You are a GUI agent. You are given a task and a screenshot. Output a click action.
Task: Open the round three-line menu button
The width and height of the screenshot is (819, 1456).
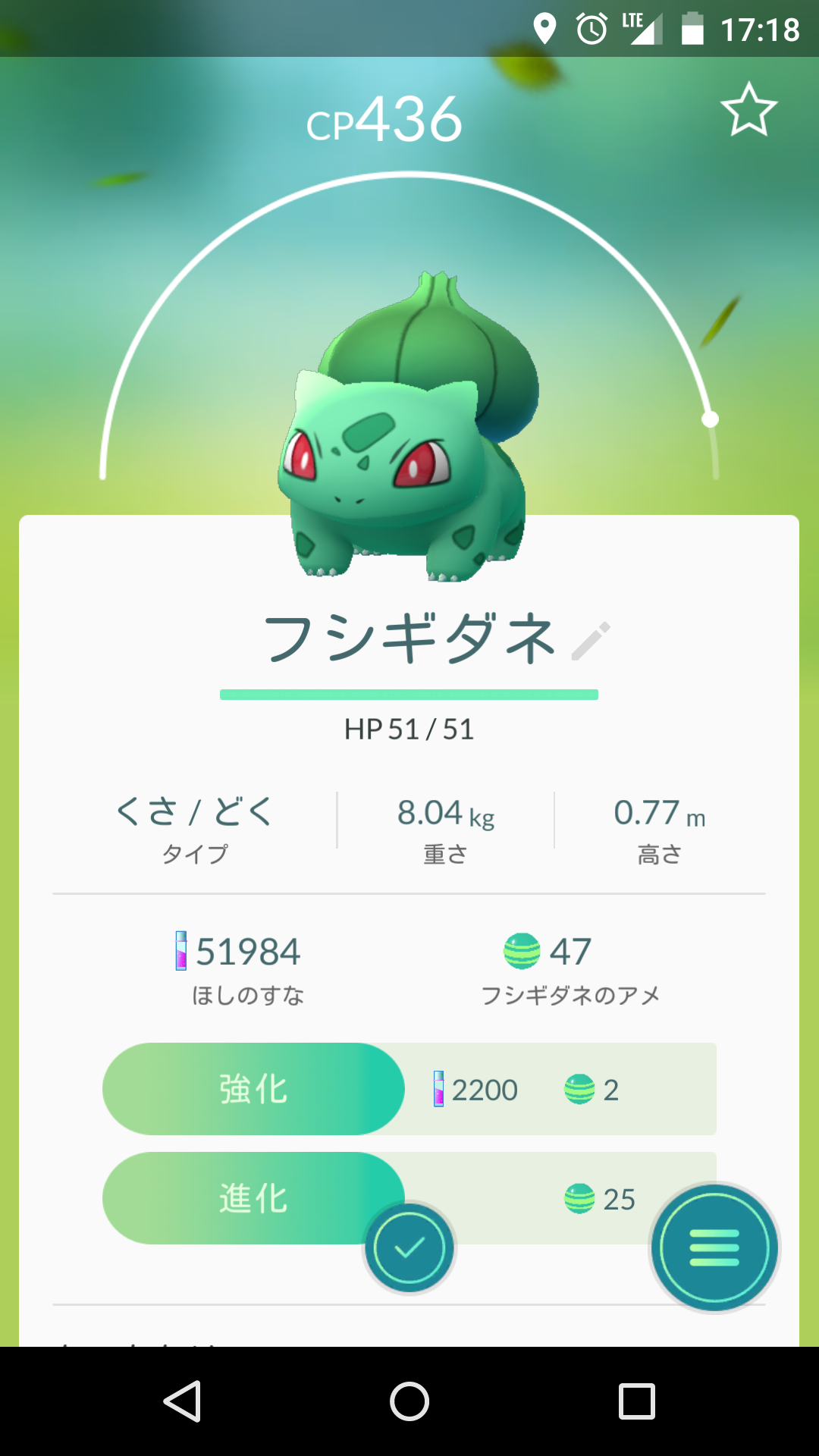pos(714,1247)
